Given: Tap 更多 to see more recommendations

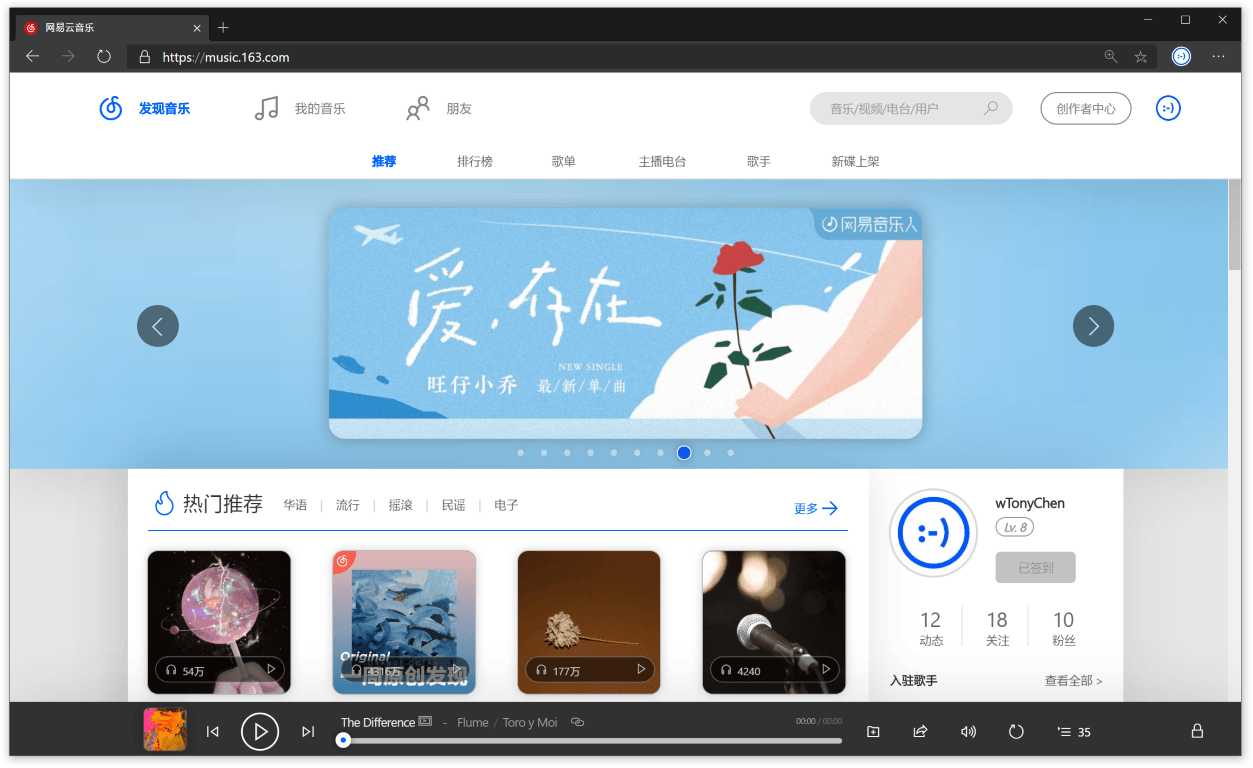Looking at the screenshot, I should click(816, 508).
